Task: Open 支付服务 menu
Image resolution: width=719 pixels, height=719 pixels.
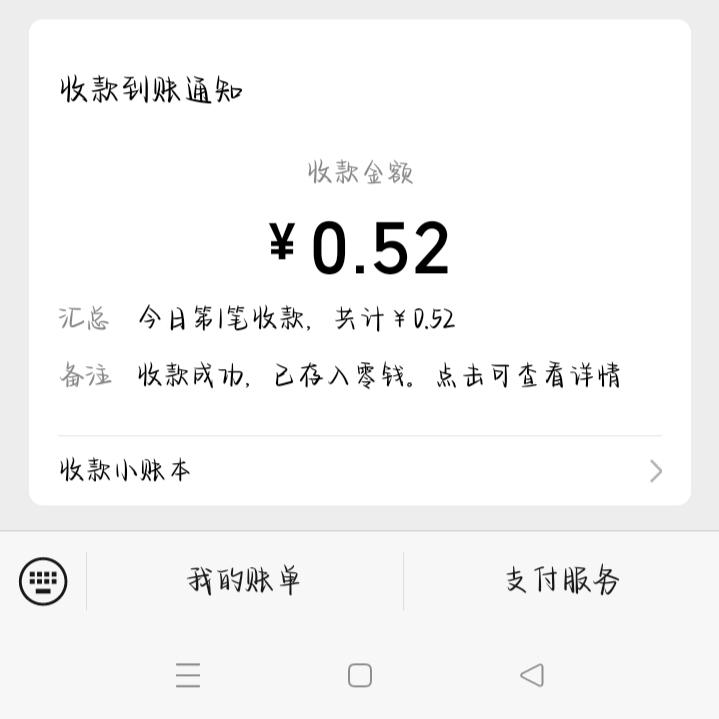Action: [562, 581]
